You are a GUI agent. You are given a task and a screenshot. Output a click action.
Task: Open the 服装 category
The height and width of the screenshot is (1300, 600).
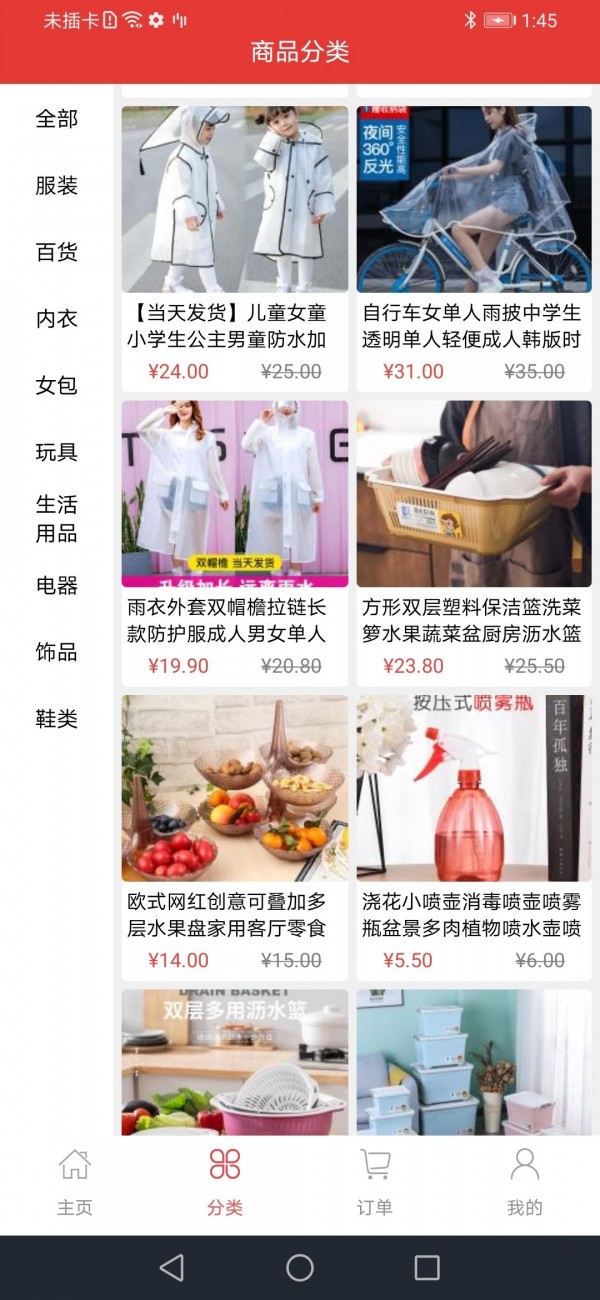coord(56,186)
